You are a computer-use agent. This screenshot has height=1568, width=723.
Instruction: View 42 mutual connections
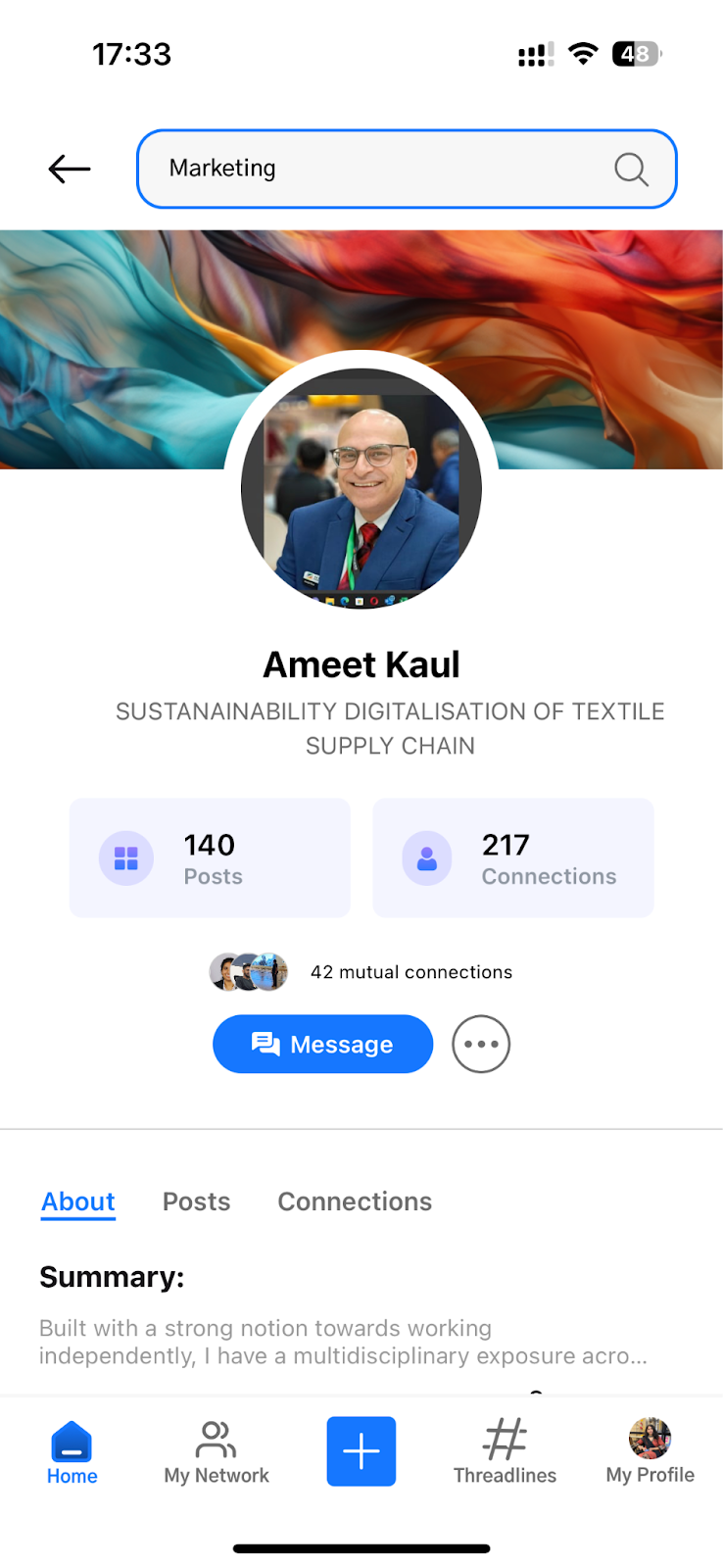click(410, 972)
